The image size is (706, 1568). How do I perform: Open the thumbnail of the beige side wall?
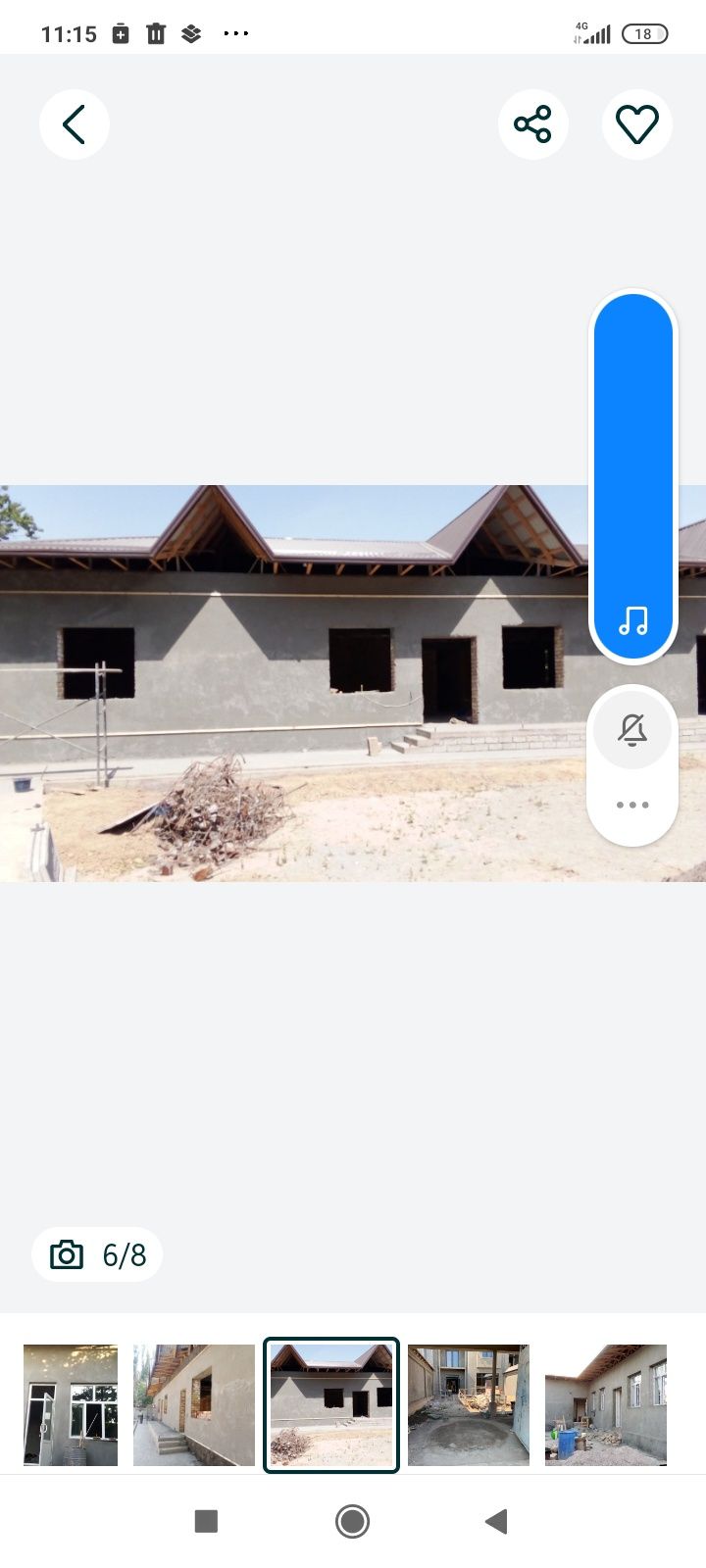(x=194, y=1404)
